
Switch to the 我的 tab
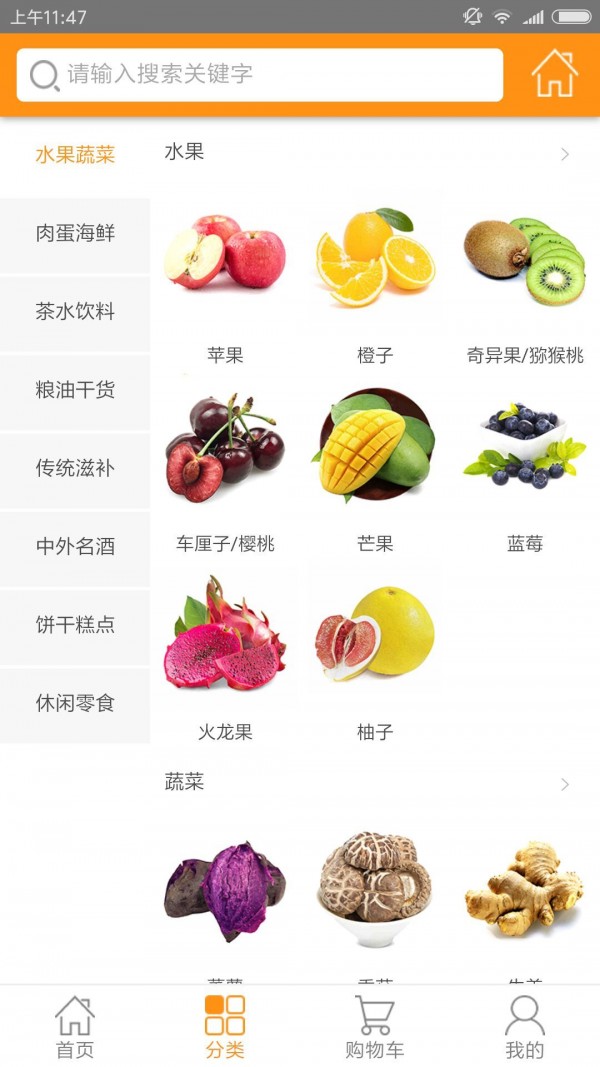[x=525, y=1027]
